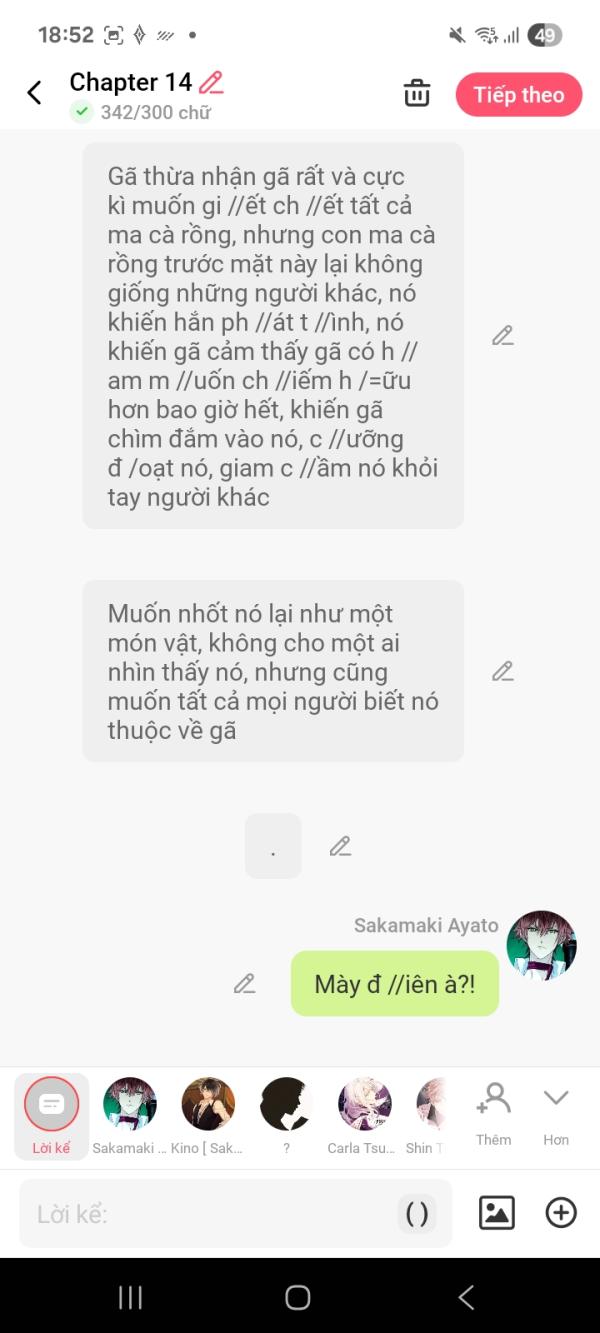Delete this chapter with trash icon
600x1333 pixels.
pos(416,94)
